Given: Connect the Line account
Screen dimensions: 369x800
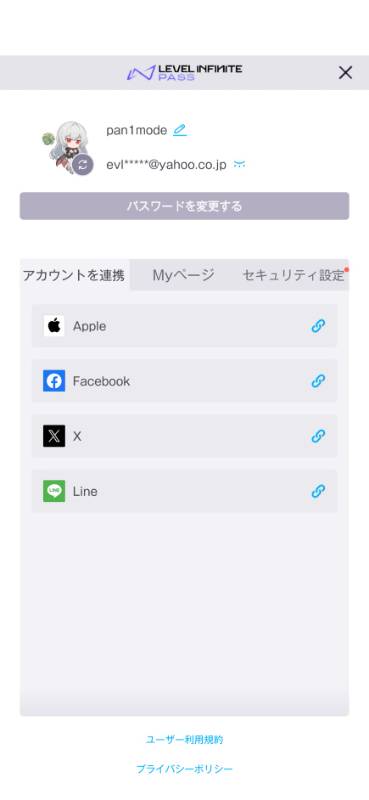Looking at the screenshot, I should coord(318,491).
